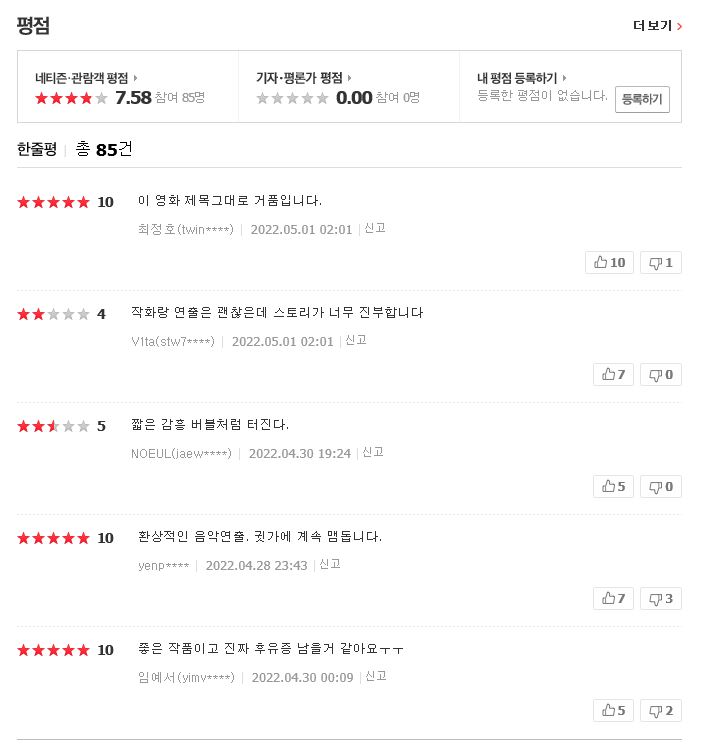Dislike NOEUL's review
707x750 pixels.
pyautogui.click(x=660, y=486)
